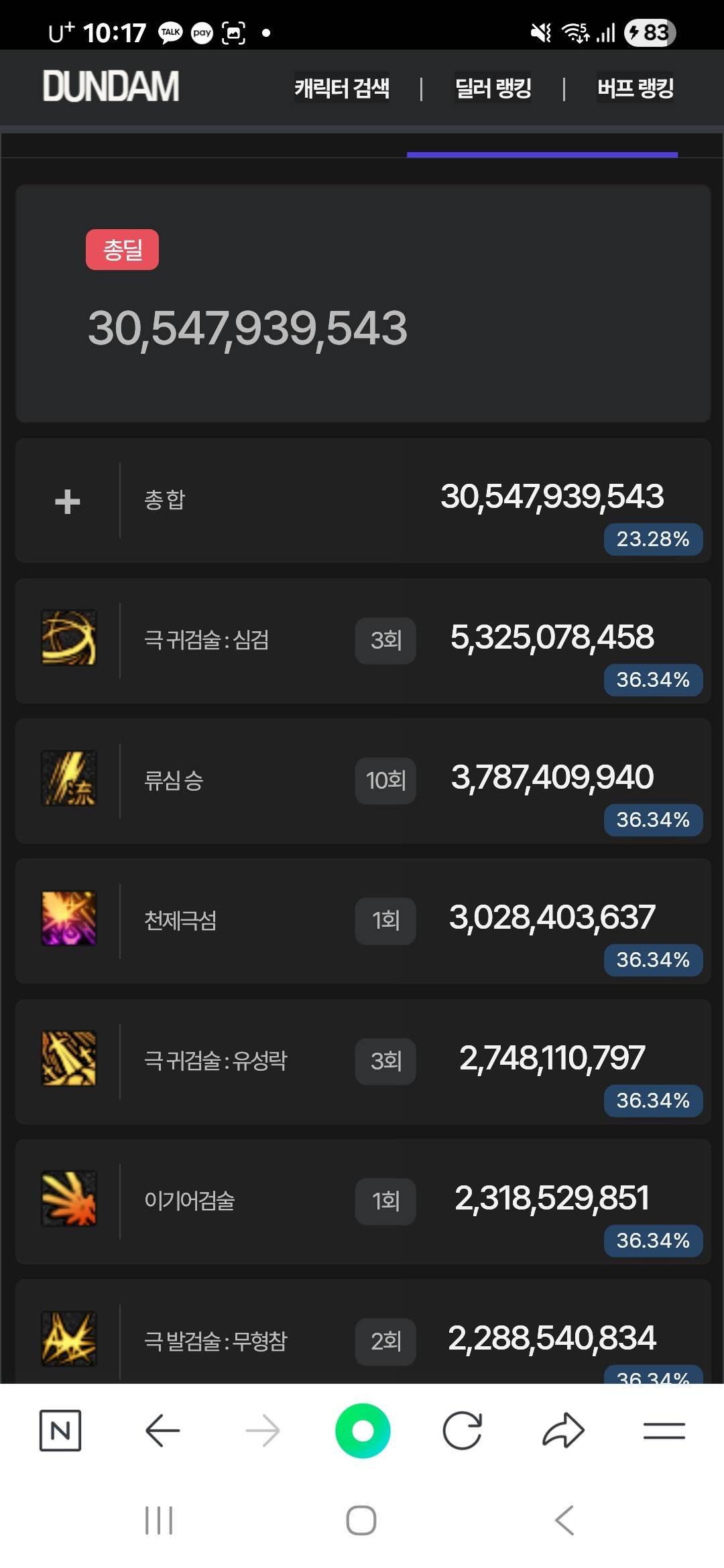Open recent apps from system bar

pyautogui.click(x=159, y=1520)
